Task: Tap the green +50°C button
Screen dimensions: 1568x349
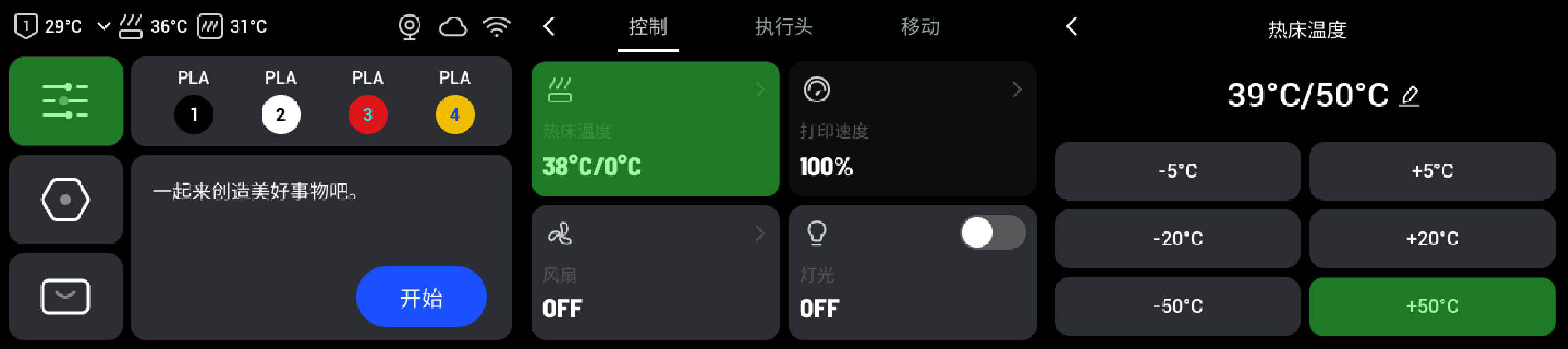Action: coord(1432,306)
